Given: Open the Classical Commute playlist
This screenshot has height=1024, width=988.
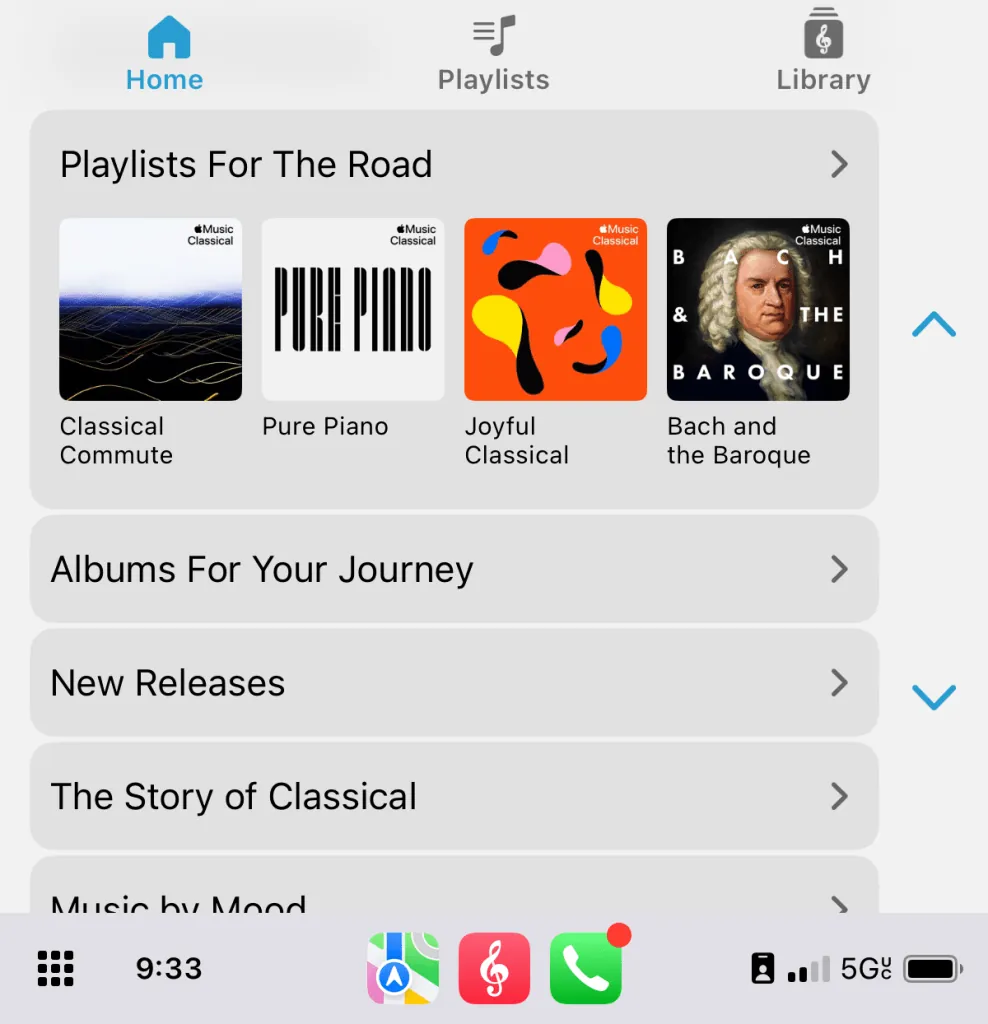Looking at the screenshot, I should tap(150, 310).
